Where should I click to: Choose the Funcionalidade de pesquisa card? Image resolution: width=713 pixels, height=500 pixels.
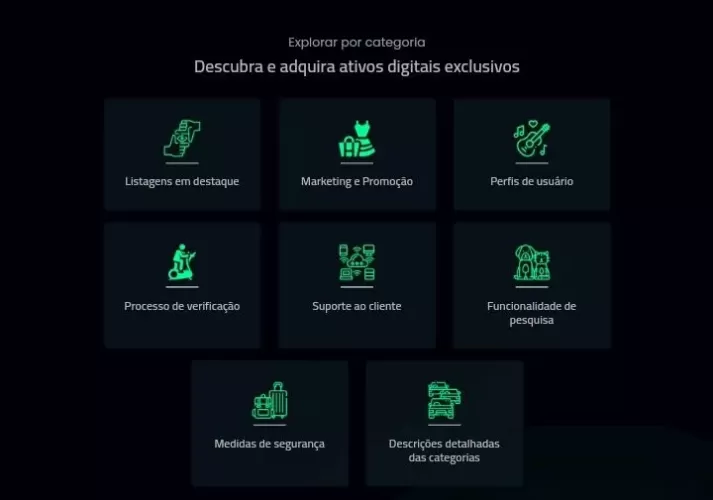click(x=532, y=284)
